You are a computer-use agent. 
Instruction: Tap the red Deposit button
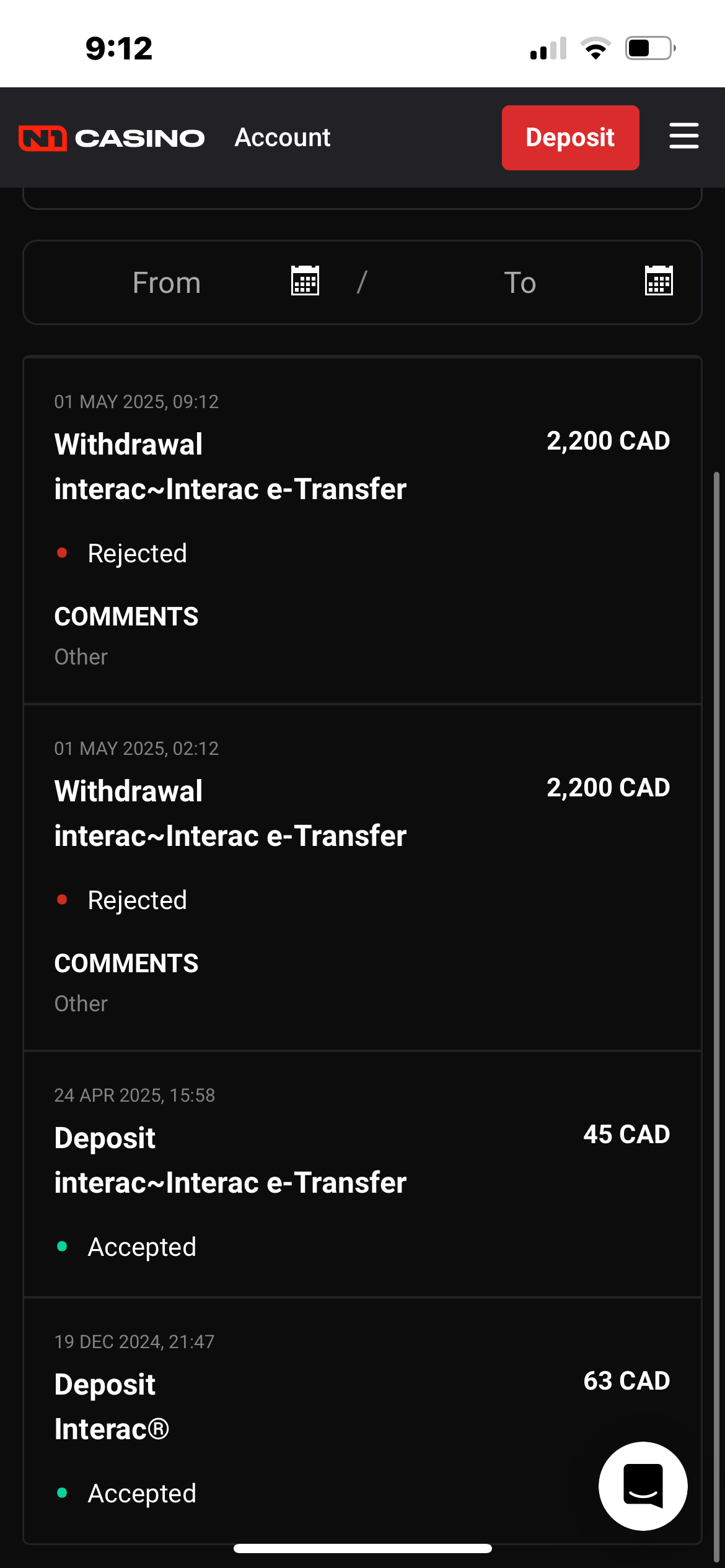[x=570, y=137]
